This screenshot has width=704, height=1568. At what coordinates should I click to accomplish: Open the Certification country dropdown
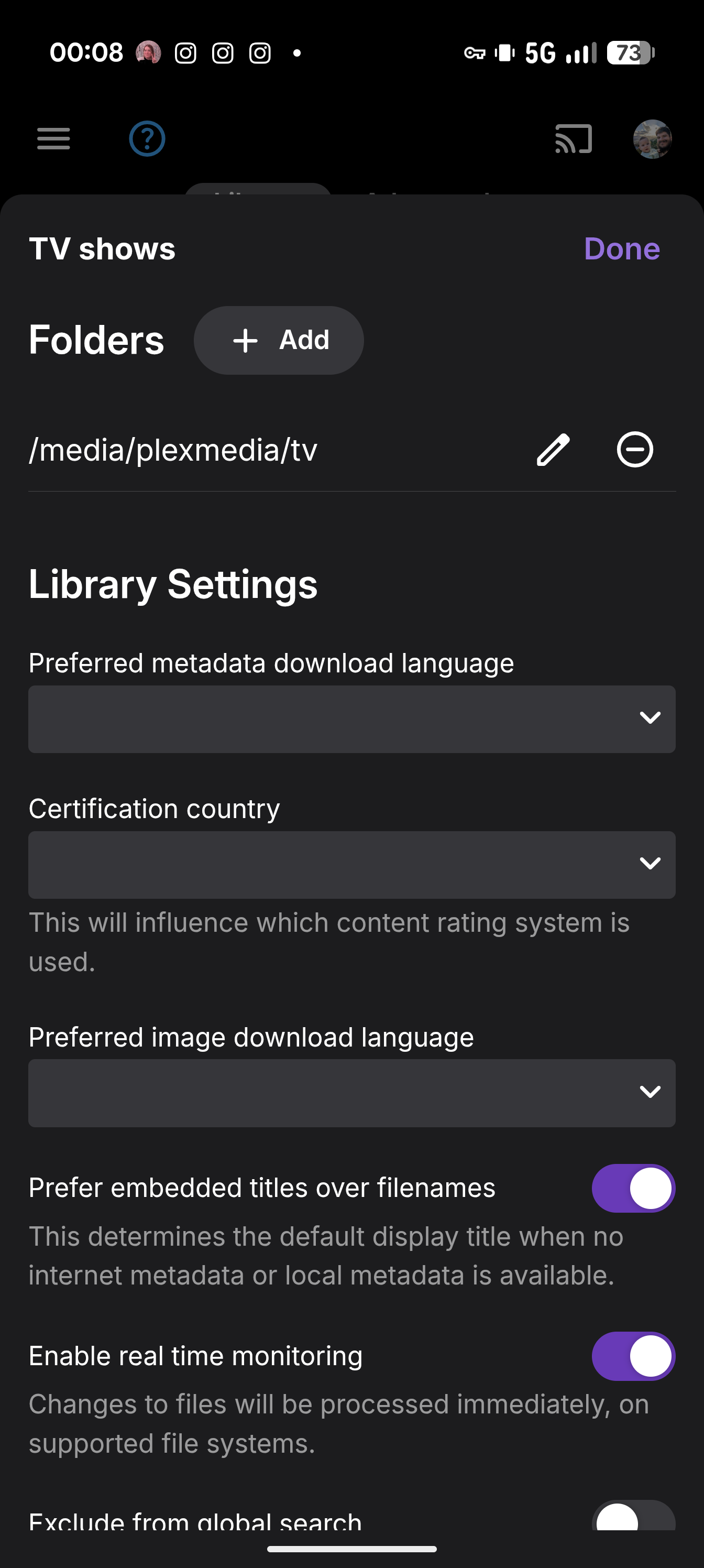click(x=351, y=864)
